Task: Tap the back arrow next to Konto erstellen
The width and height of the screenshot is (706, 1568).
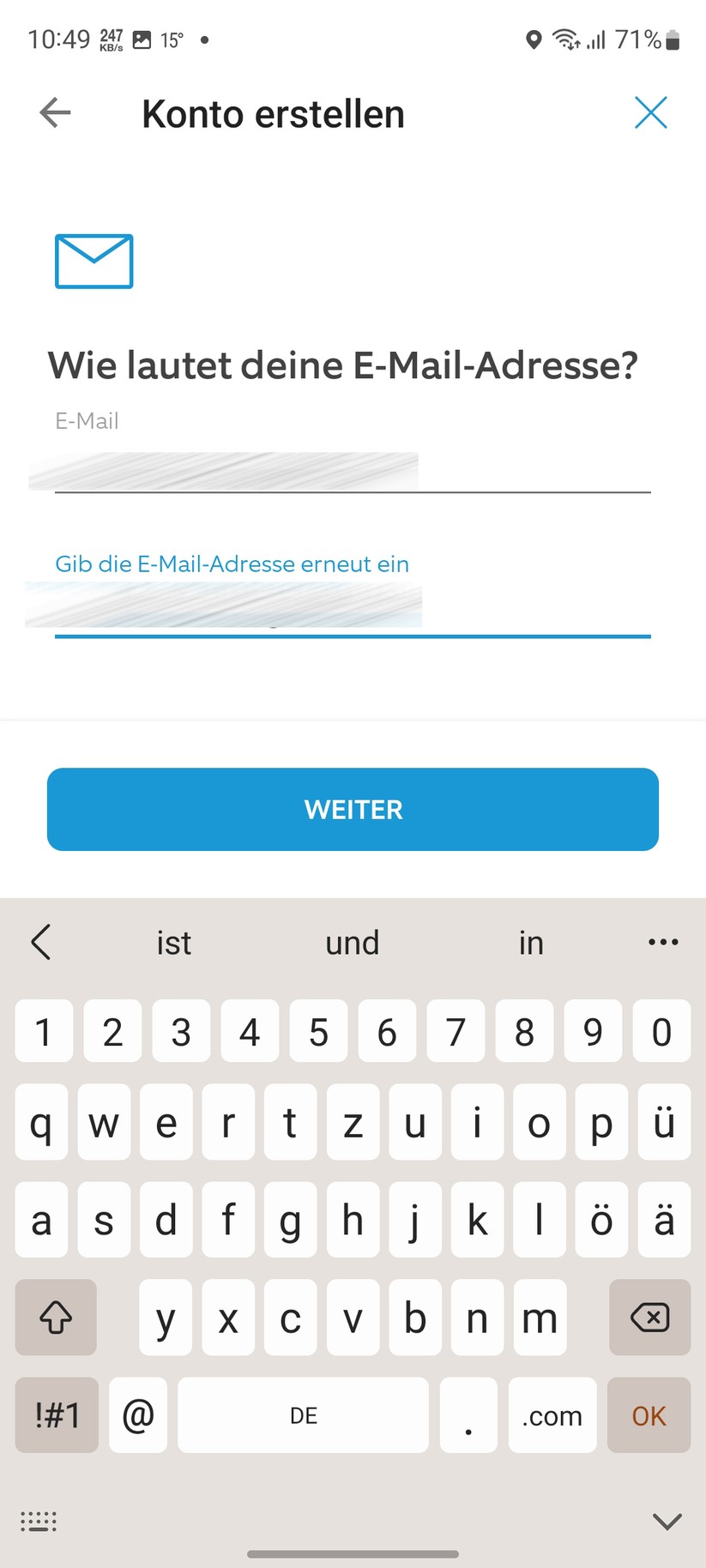Action: click(x=54, y=112)
